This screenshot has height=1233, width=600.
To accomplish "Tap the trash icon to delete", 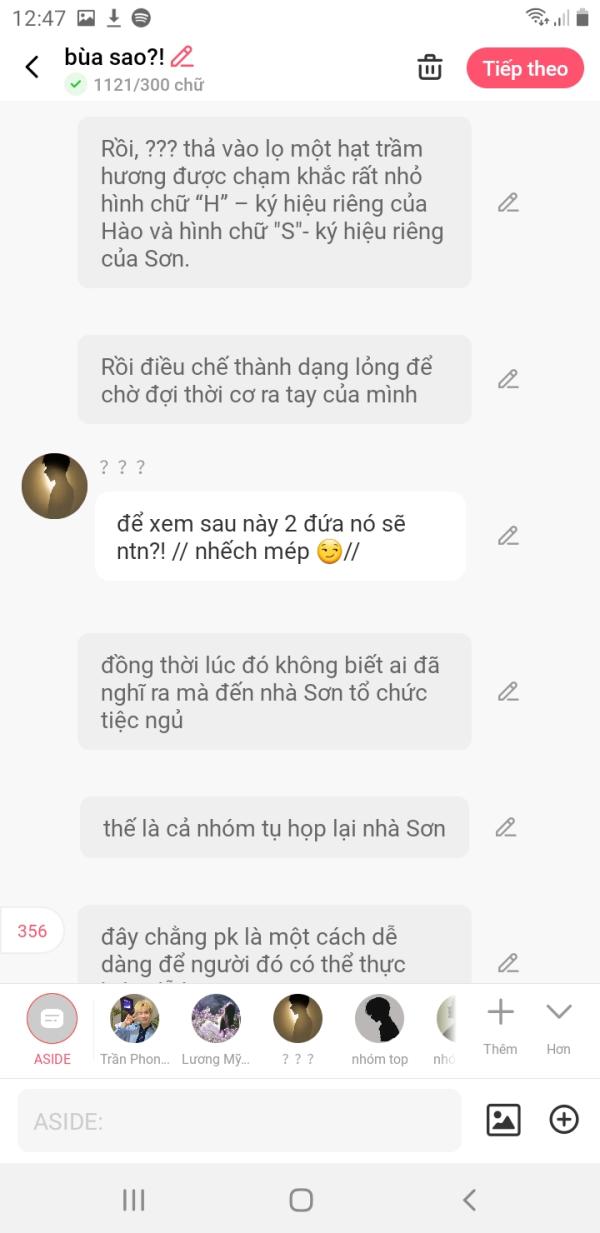I will (429, 68).
